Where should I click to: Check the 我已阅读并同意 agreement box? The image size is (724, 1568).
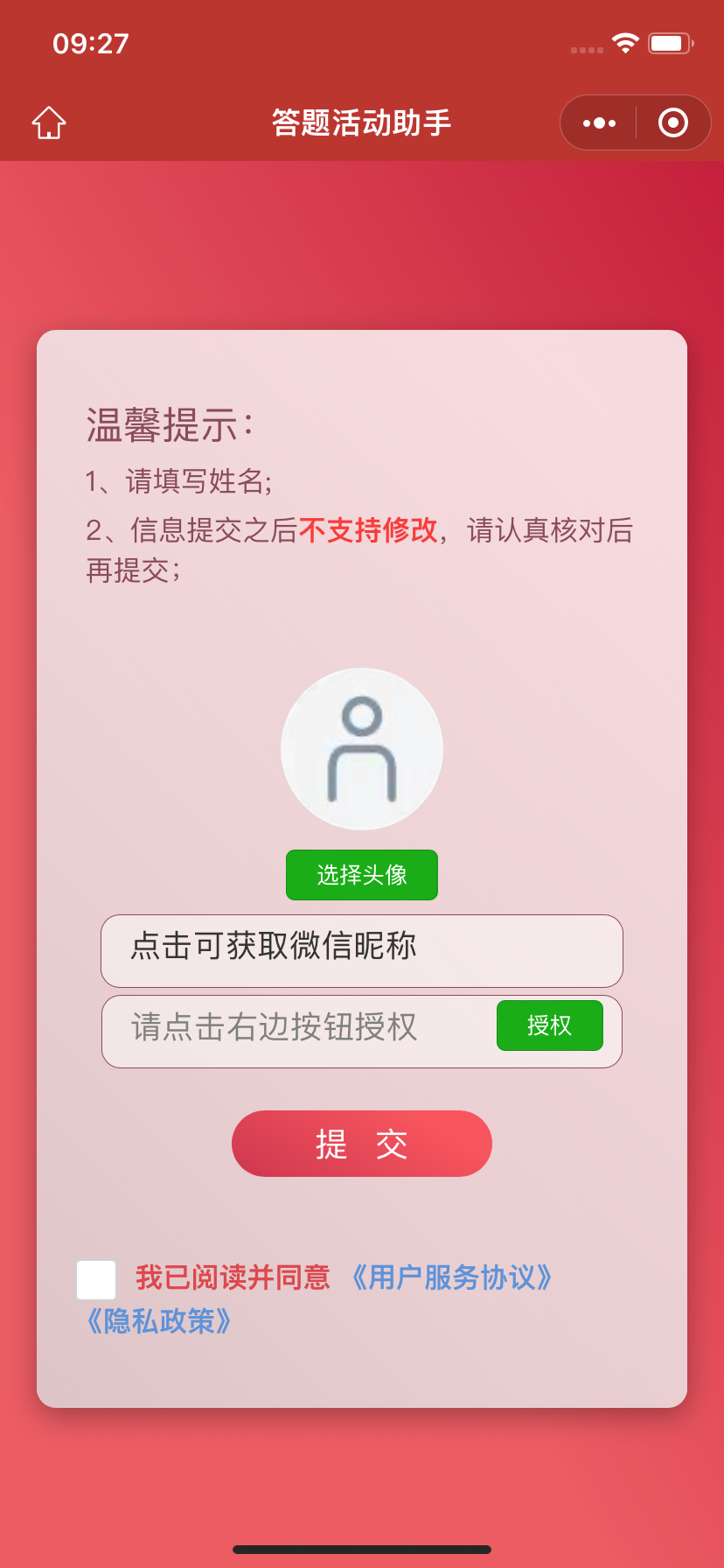click(96, 1280)
